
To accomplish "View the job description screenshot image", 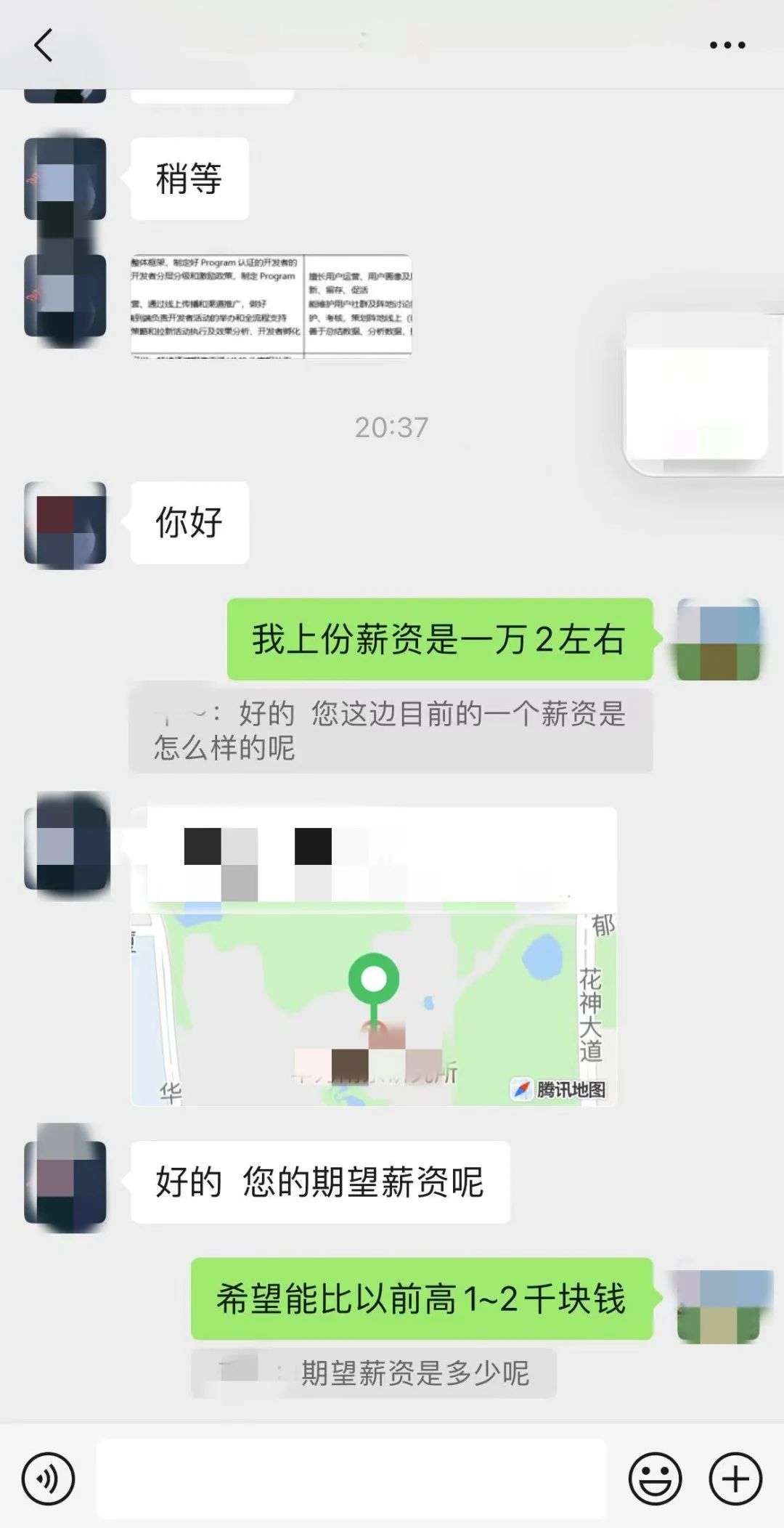I will (271, 305).
